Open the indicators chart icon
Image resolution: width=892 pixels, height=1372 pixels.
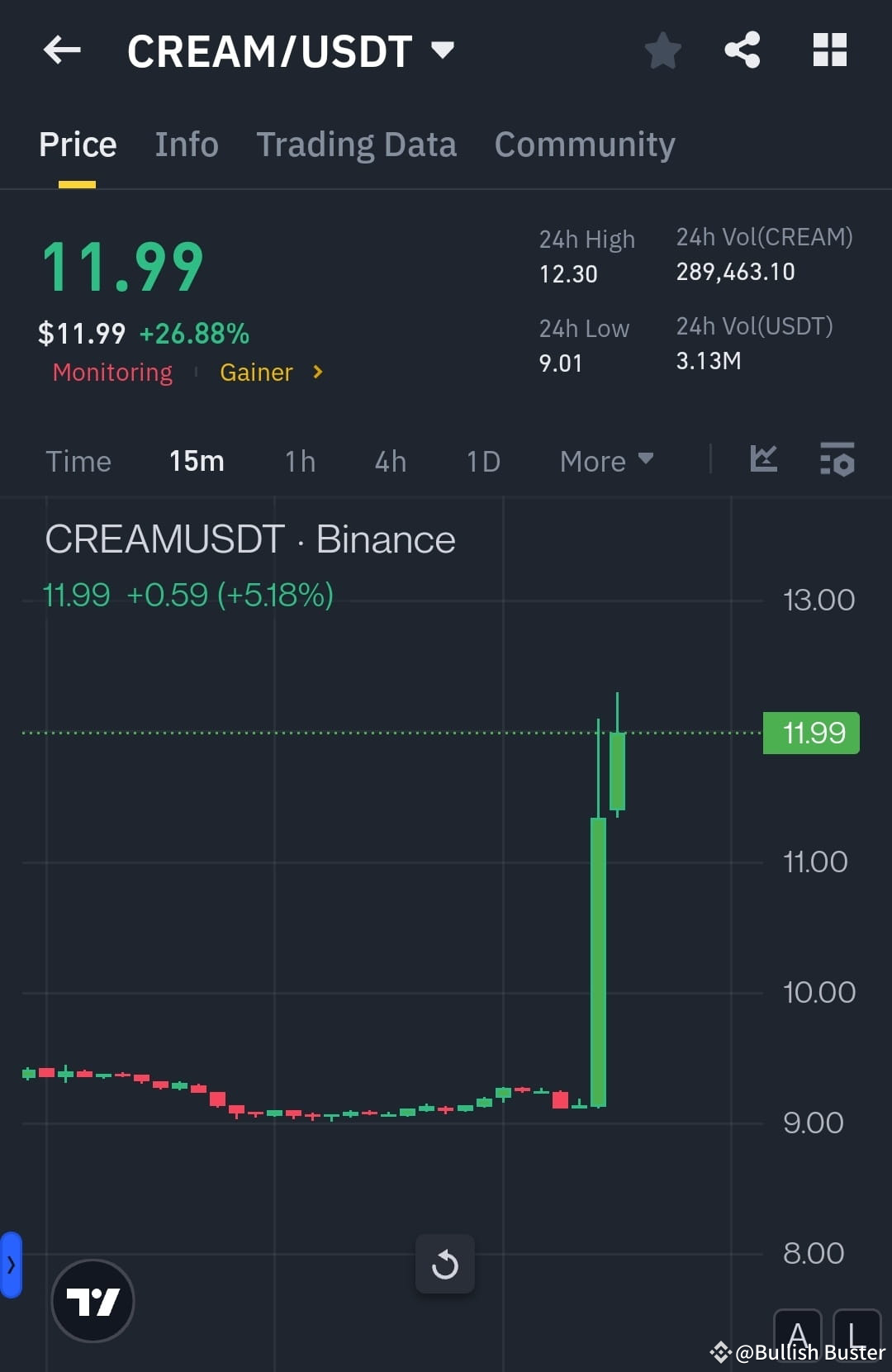click(x=763, y=461)
